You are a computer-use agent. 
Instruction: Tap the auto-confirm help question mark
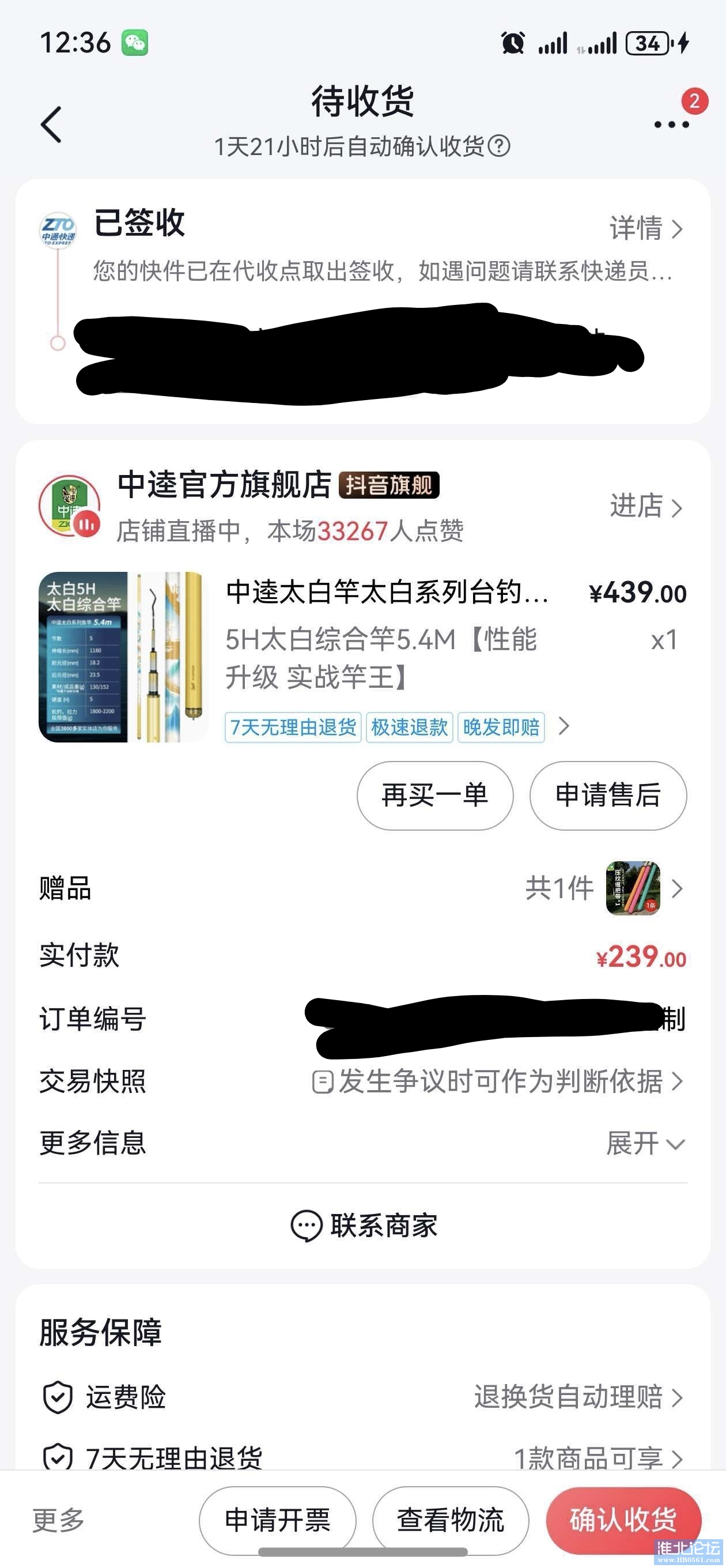pos(499,146)
